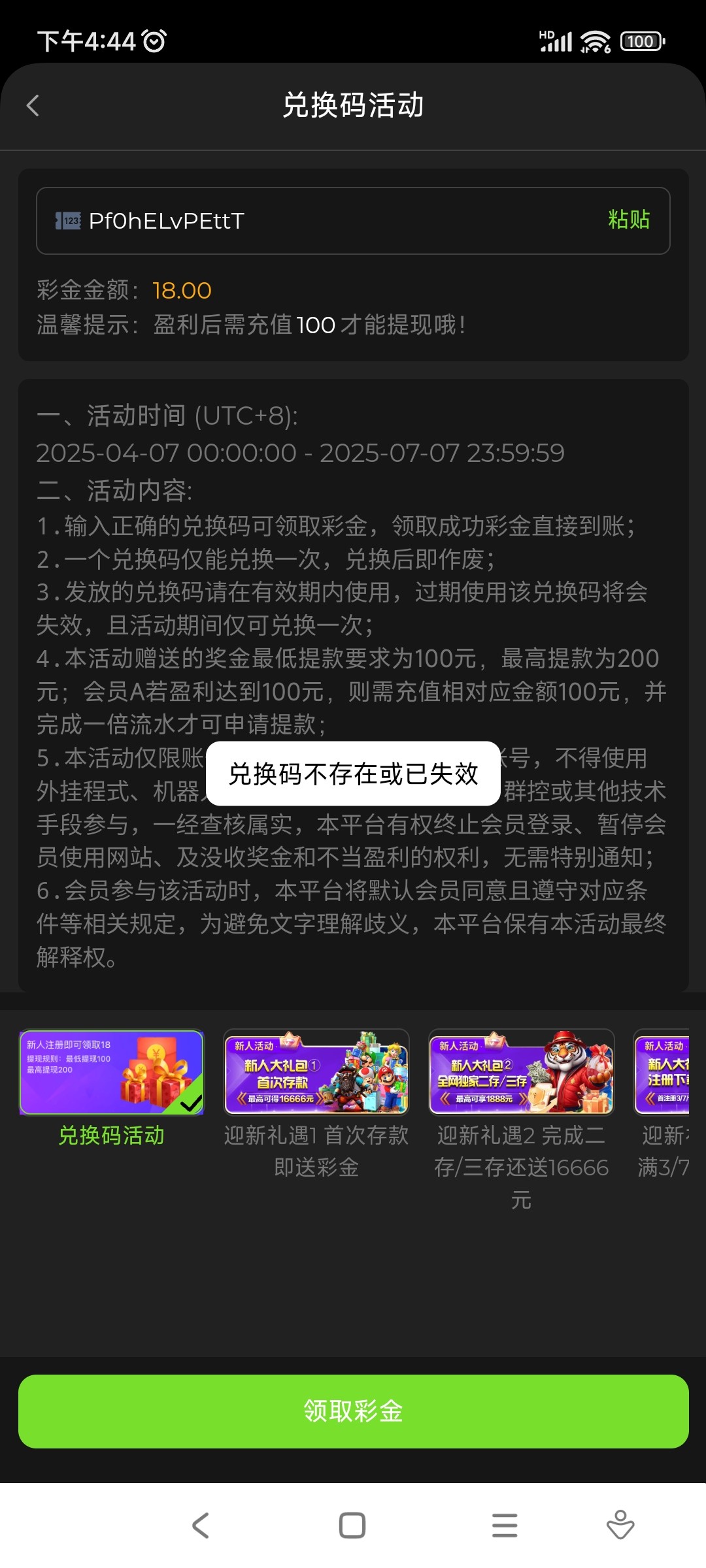Tap 粘贴 to paste the code
The image size is (706, 1568).
(x=628, y=220)
